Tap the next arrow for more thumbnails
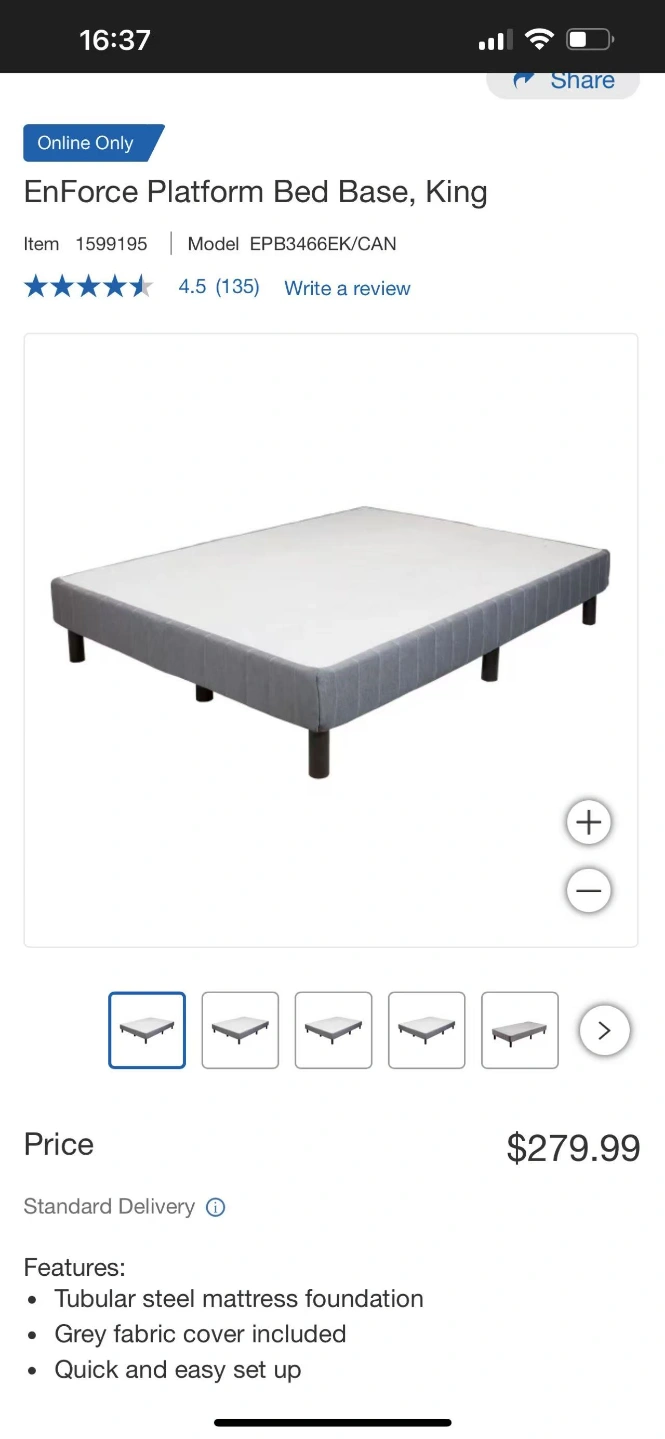 [x=604, y=1030]
